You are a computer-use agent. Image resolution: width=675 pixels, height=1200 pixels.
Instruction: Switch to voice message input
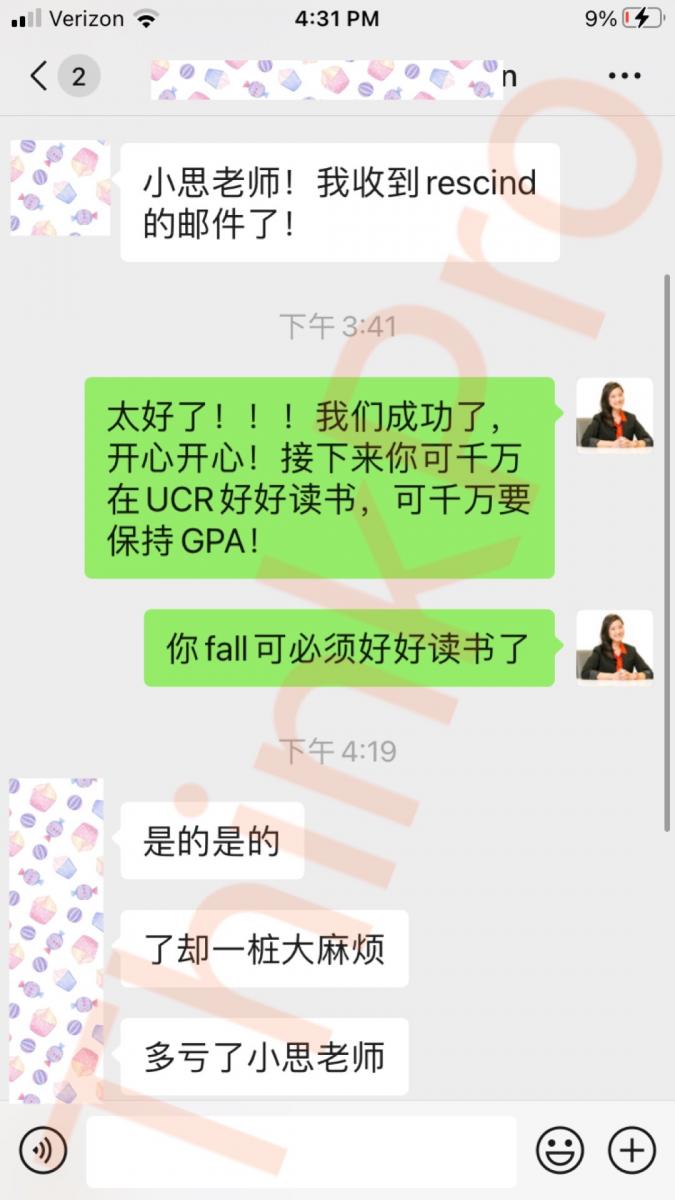43,1150
